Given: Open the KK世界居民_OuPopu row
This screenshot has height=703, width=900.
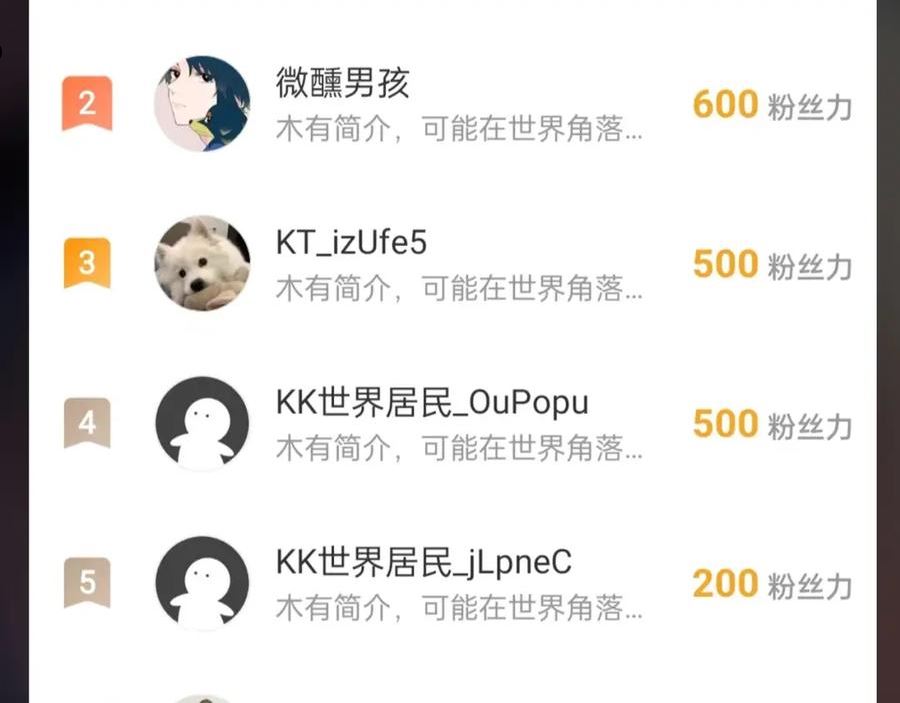Looking at the screenshot, I should coord(453,424).
